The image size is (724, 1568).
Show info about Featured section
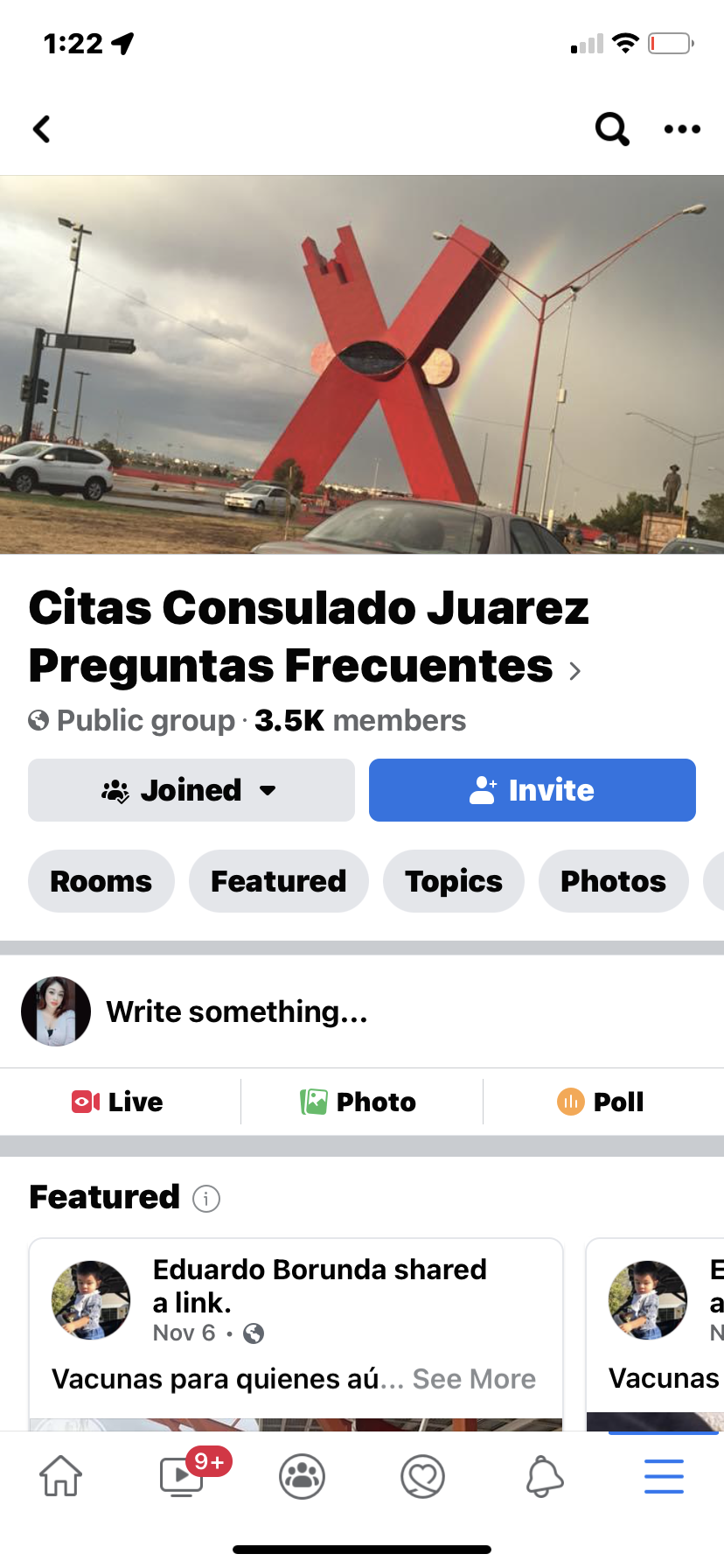tap(206, 1198)
